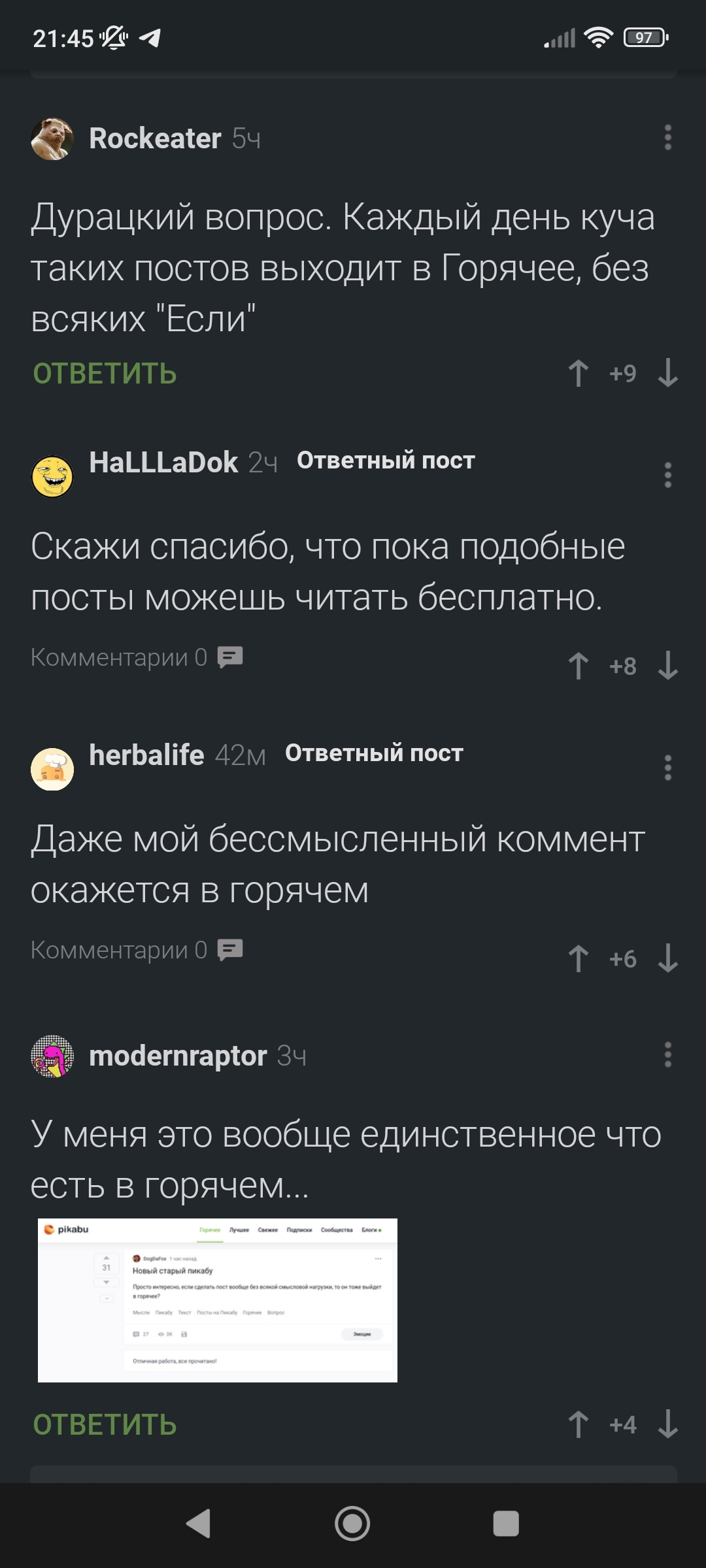Viewport: 706px width, 1568px height.
Task: Downvote HaLLLaDok's reply post
Action: tap(667, 666)
